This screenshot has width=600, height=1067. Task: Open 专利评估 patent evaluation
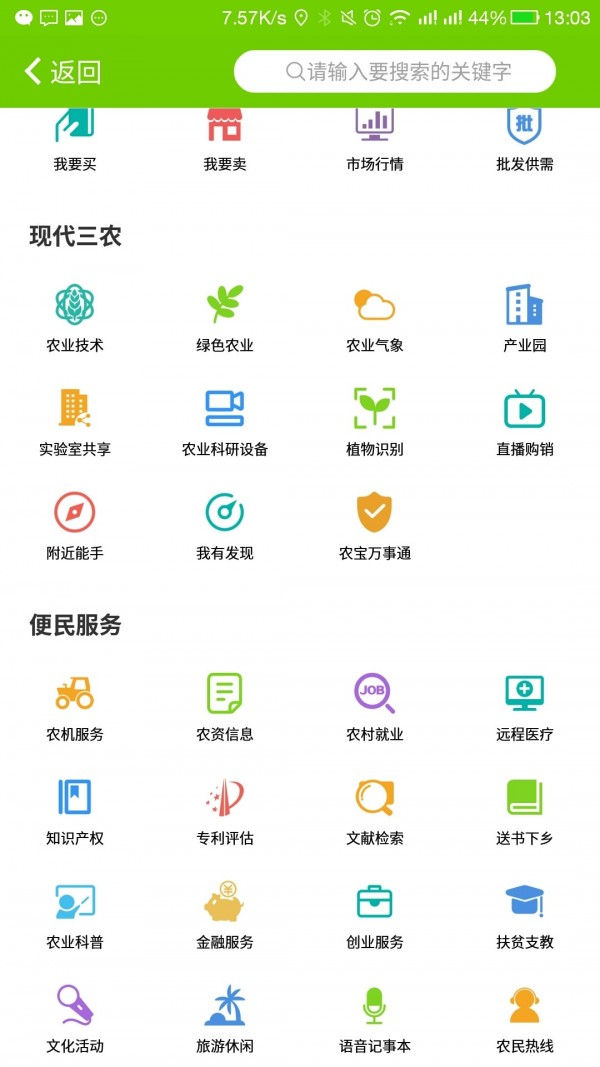coord(225,811)
